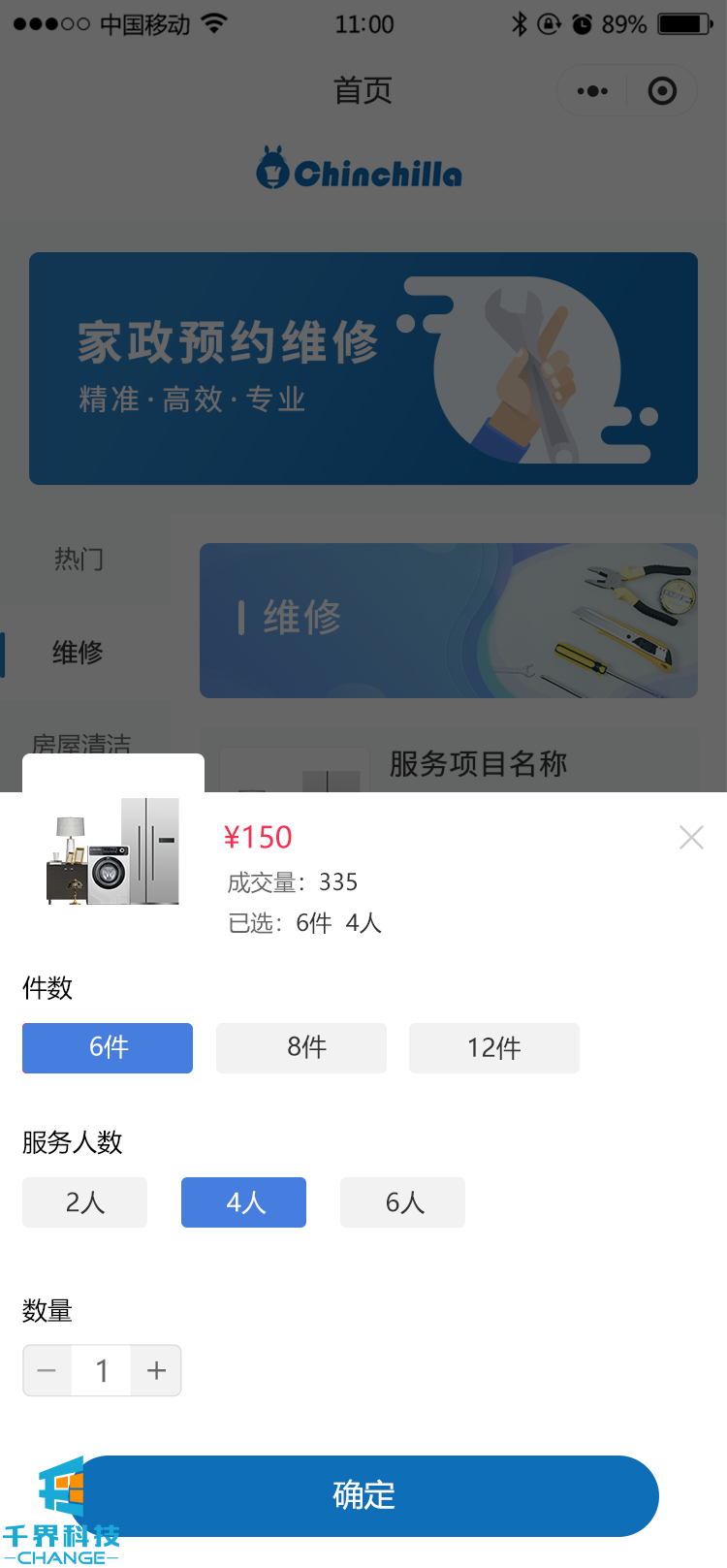Increase quantity with the plus button

pyautogui.click(x=156, y=1370)
